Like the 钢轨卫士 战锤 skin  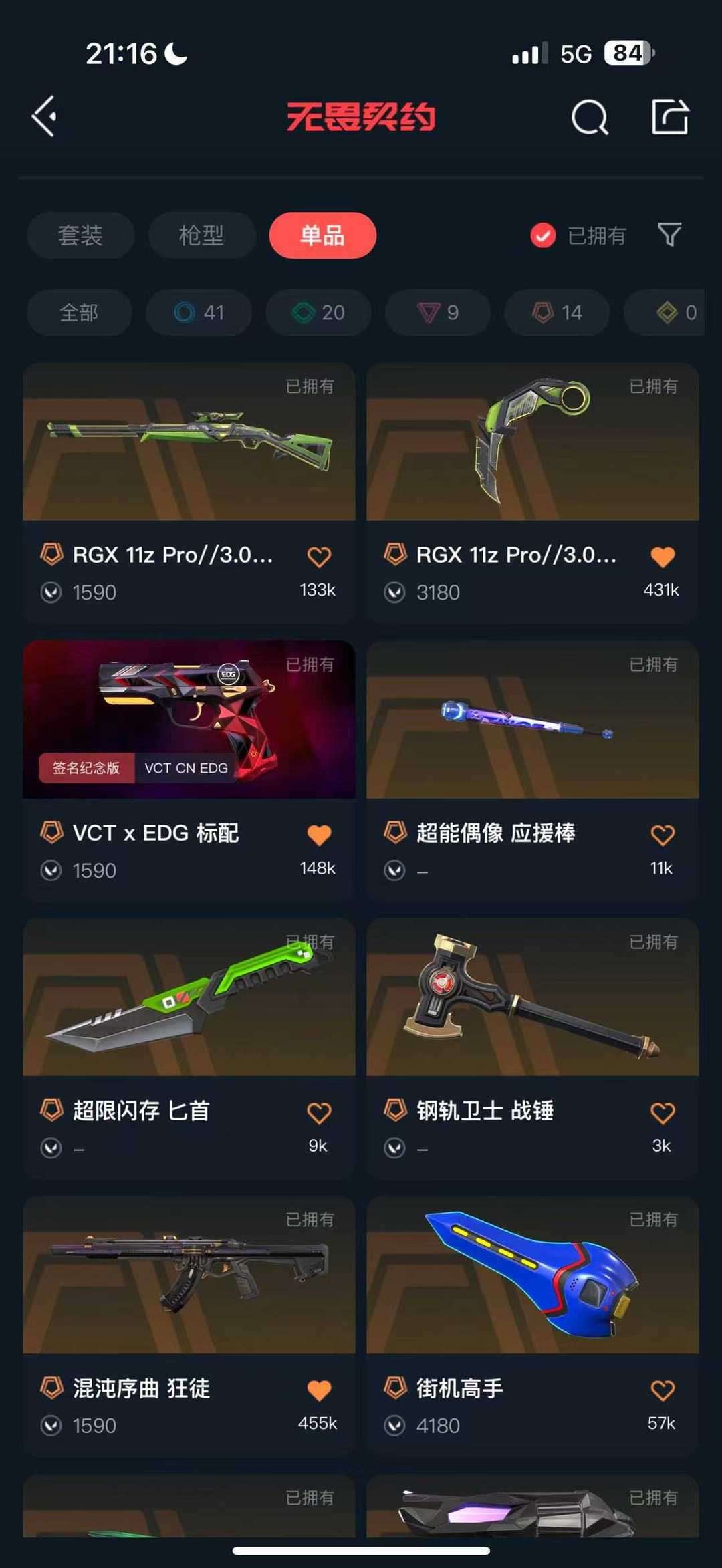click(663, 1113)
